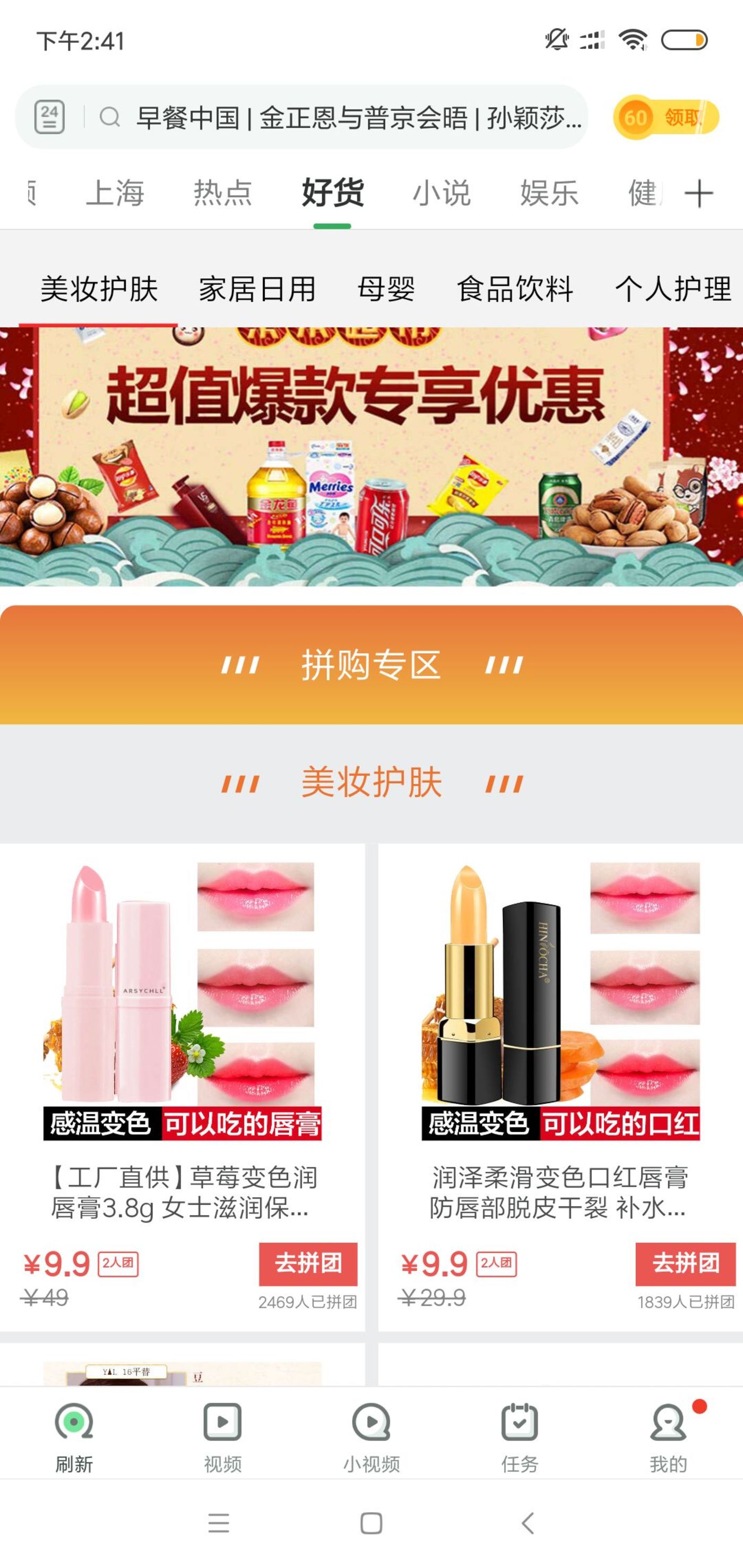Viewport: 743px width, 1568px height.
Task: Add channels with the plus icon
Action: click(x=698, y=194)
